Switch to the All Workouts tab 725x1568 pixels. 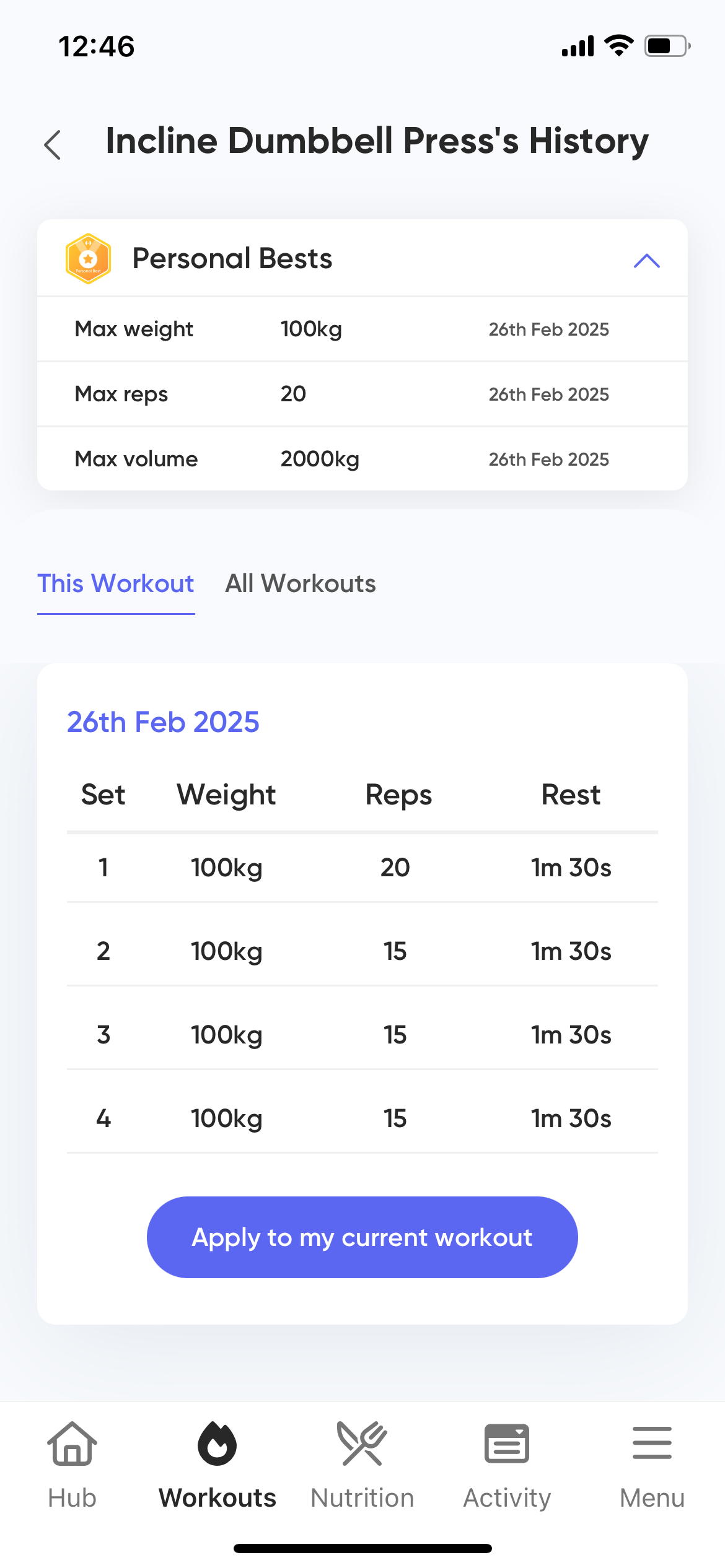pyautogui.click(x=301, y=584)
